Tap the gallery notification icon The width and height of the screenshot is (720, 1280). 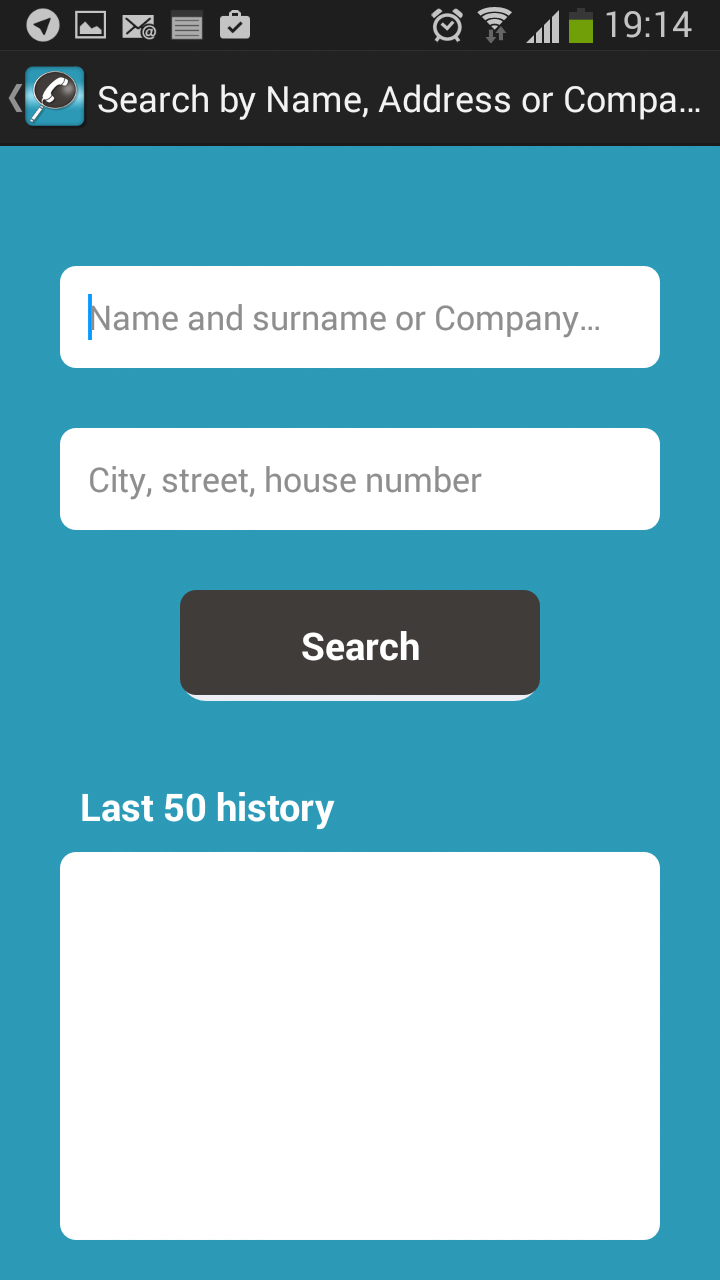pyautogui.click(x=89, y=25)
